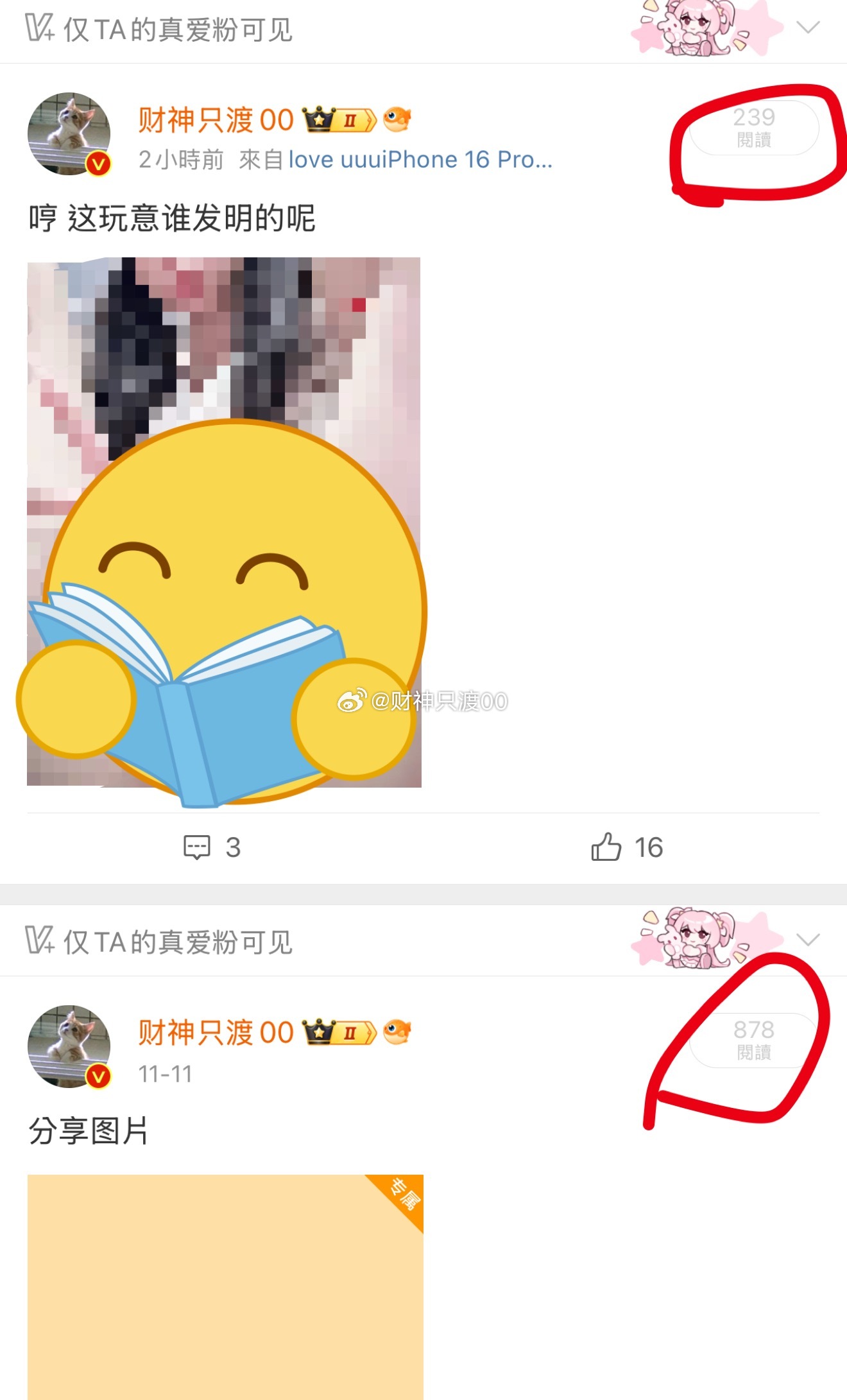Open 財神只渡00 username on the 2小時前 post
Screen dimensions: 847x1400
click(216, 120)
